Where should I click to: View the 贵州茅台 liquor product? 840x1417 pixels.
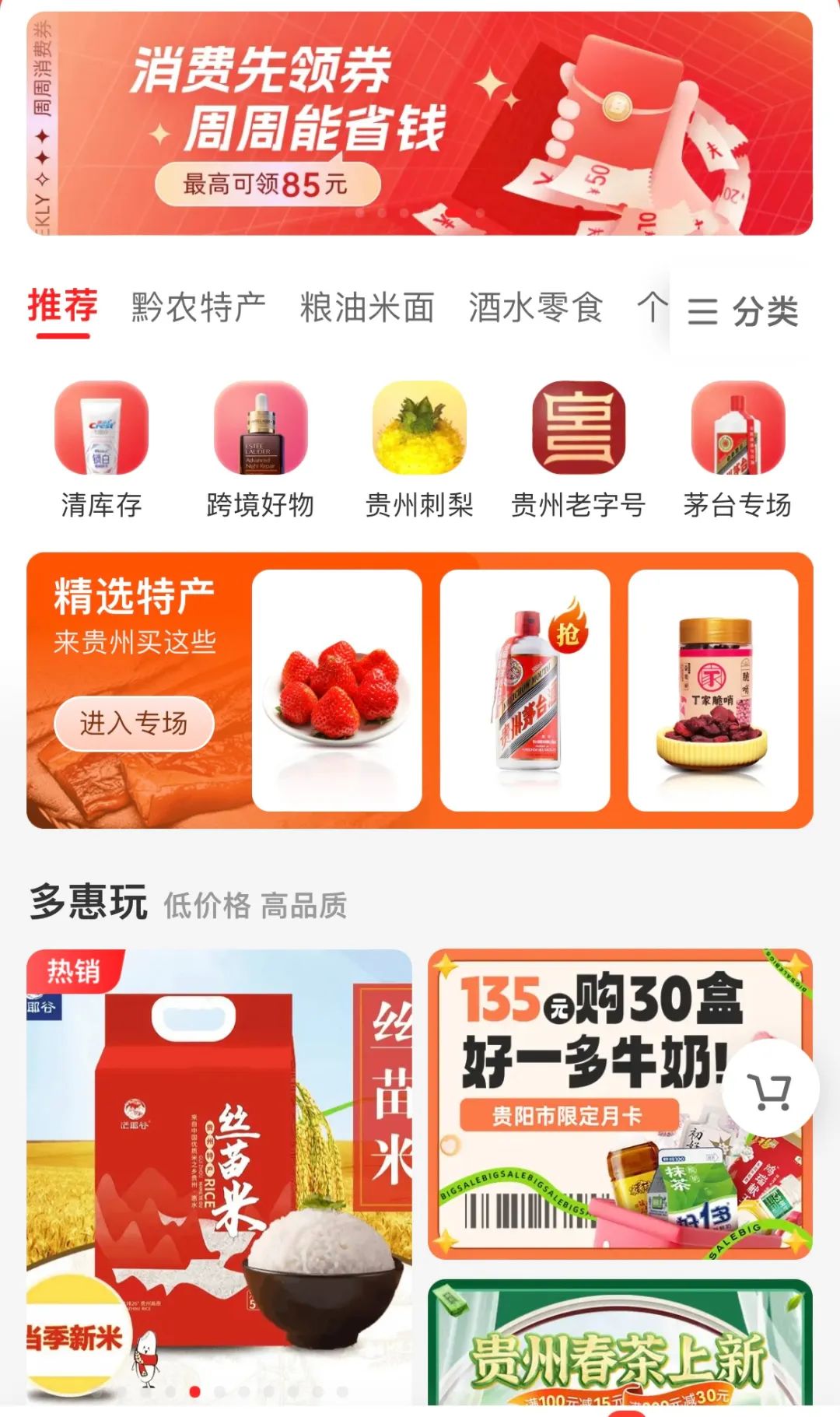point(525,690)
